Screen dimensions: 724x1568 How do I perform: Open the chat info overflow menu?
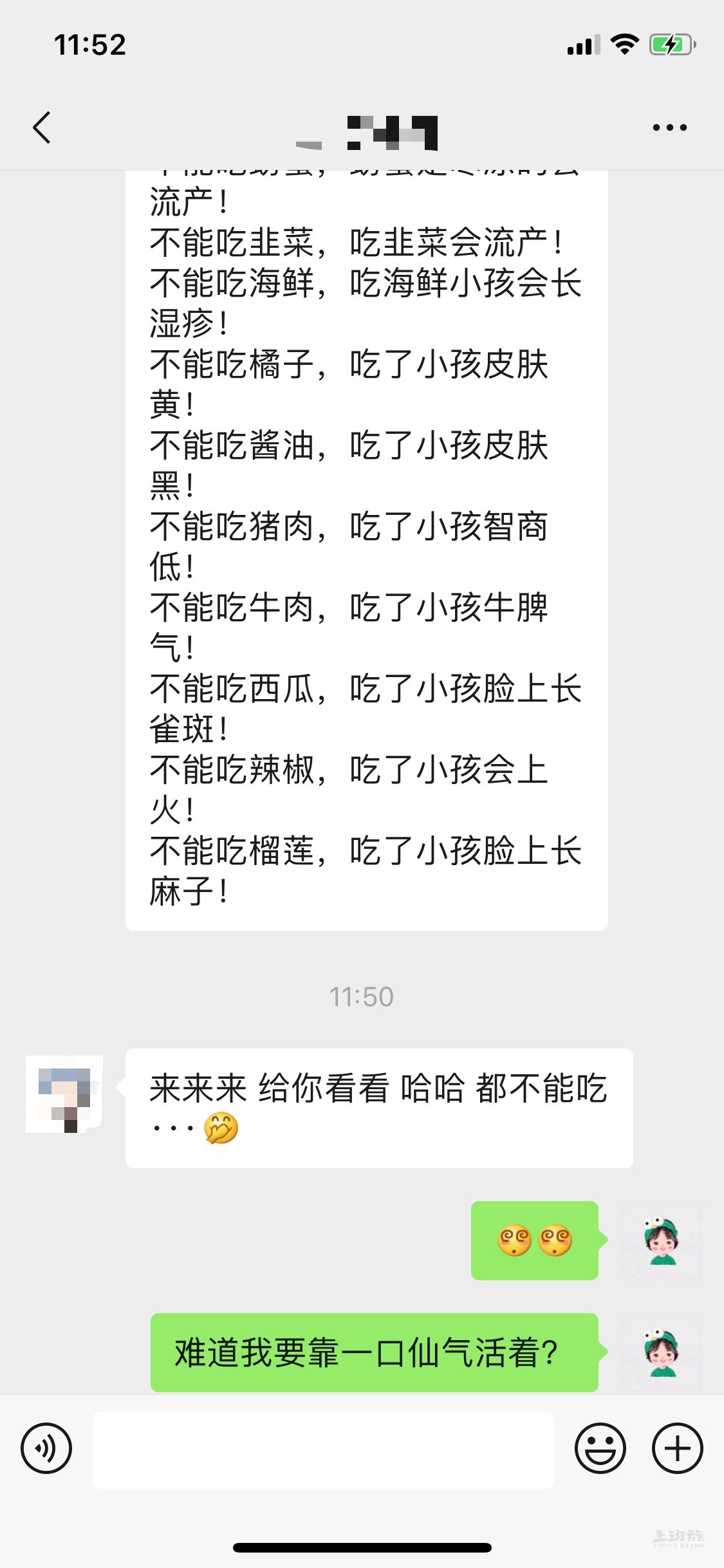click(669, 127)
